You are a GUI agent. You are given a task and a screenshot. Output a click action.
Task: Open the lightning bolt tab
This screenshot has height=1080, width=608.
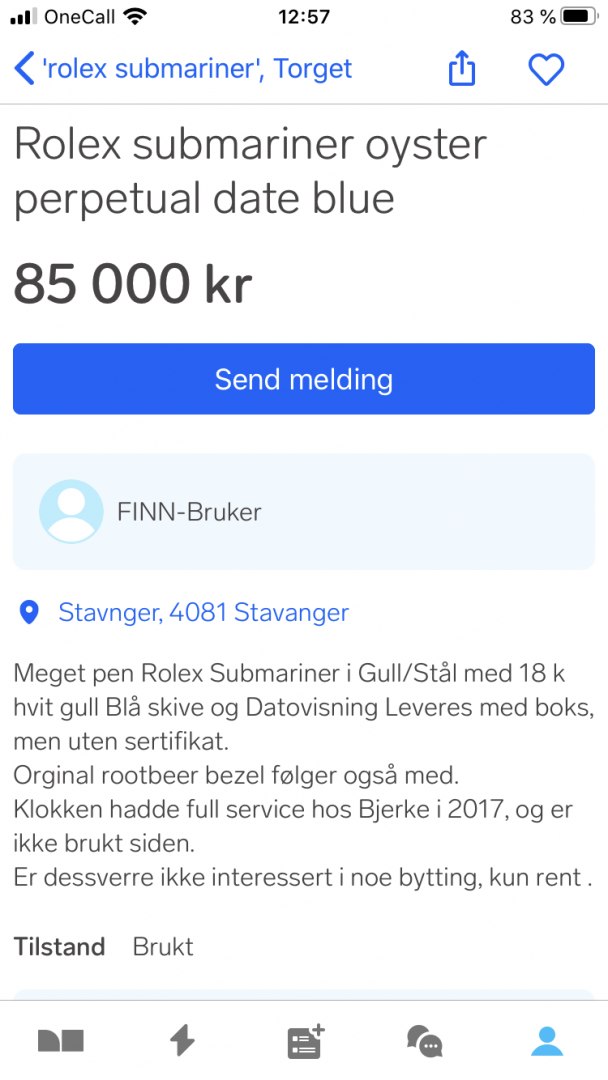pyautogui.click(x=182, y=1041)
